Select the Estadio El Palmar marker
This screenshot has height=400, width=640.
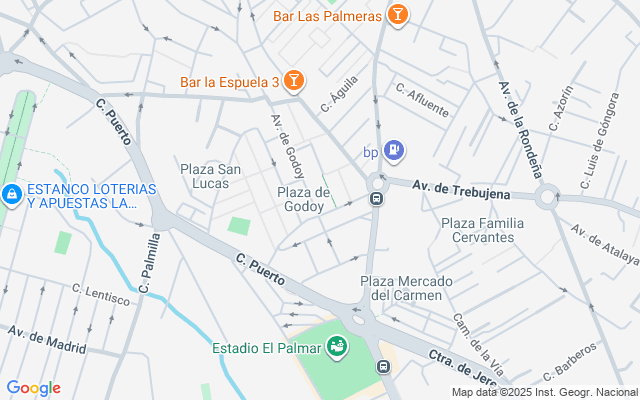337,347
